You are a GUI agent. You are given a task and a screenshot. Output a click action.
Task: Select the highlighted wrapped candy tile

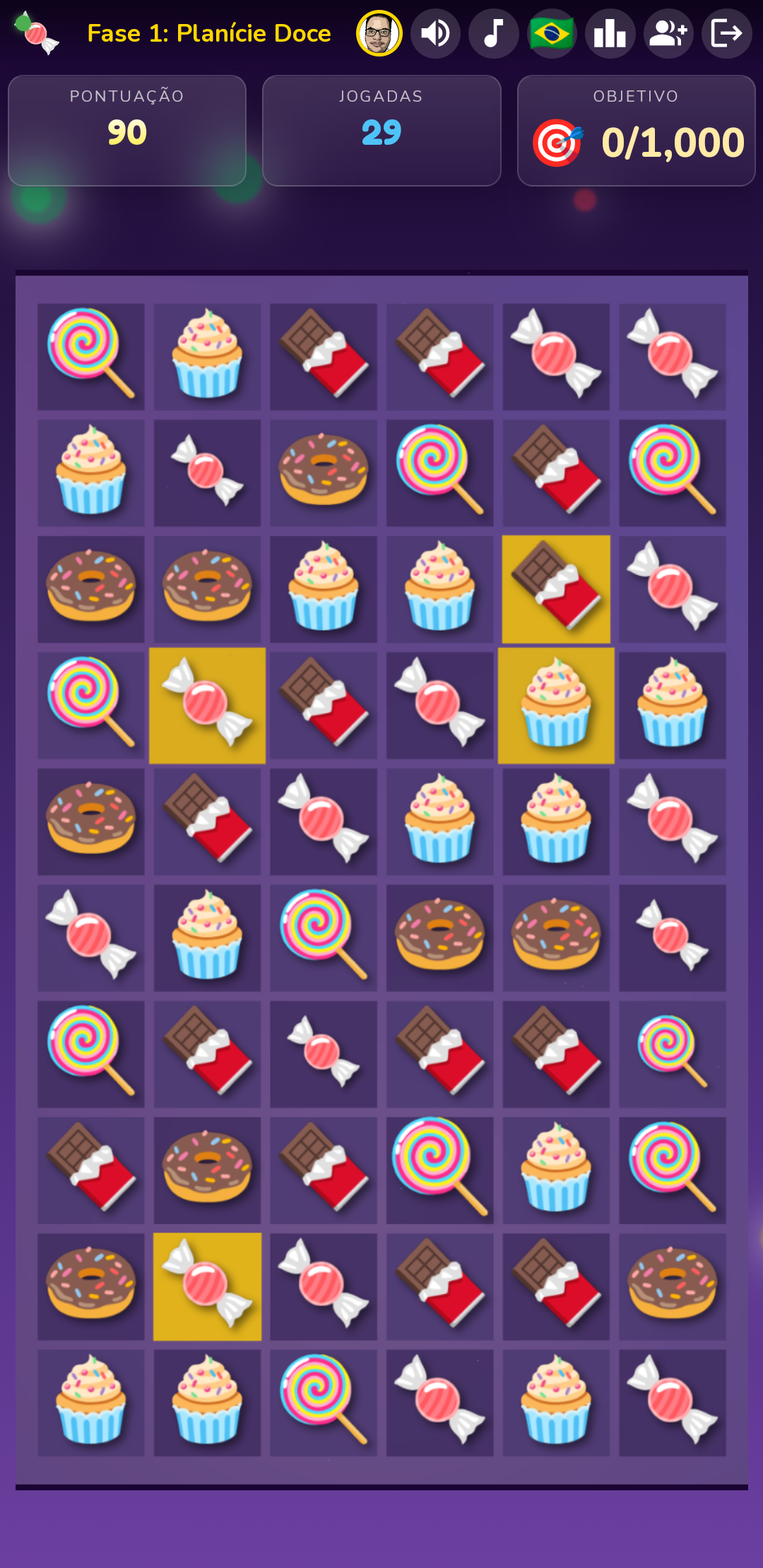click(x=207, y=706)
